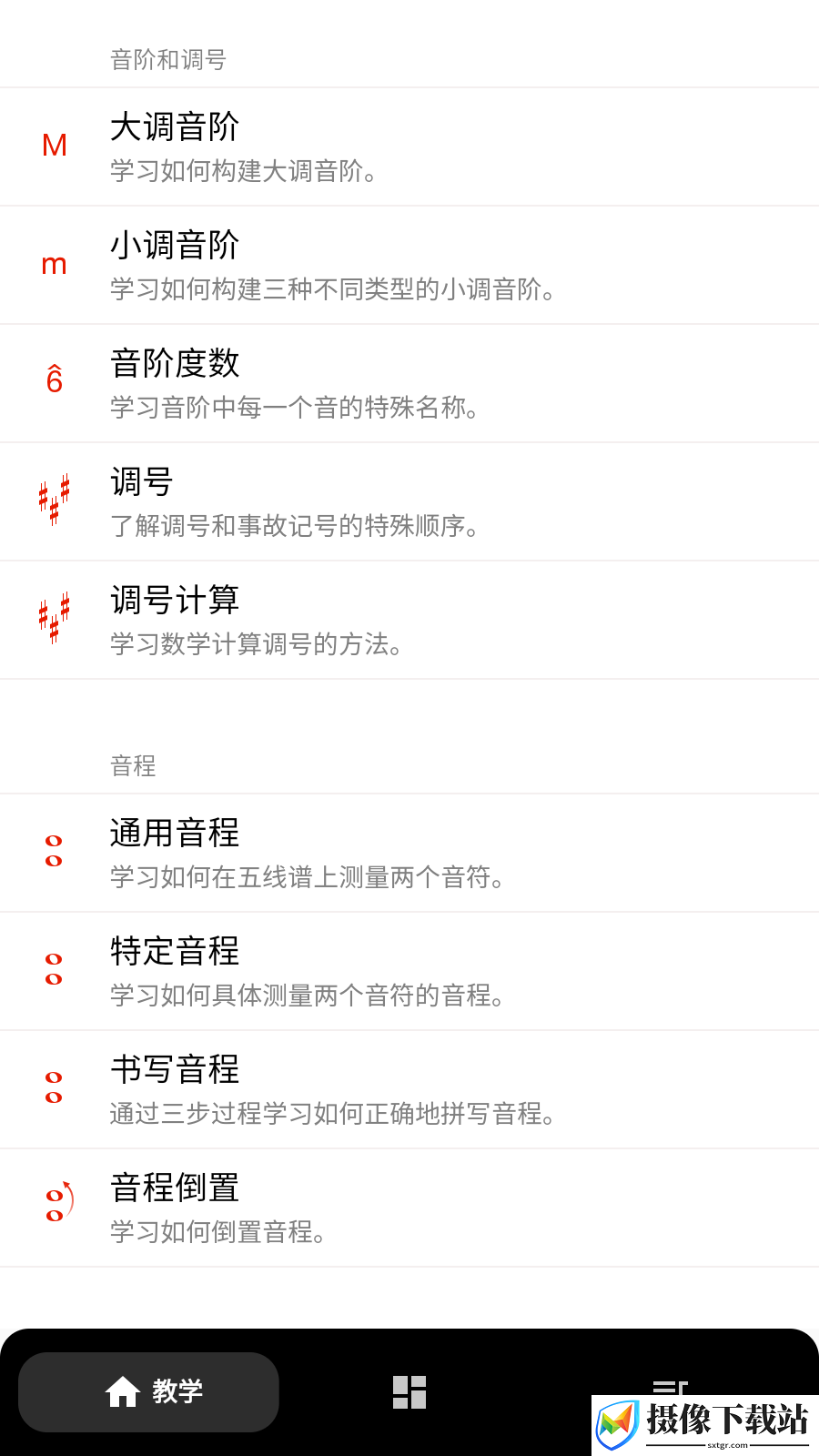Open the 大调音阶 lesson
819x1456 pixels.
[409, 147]
